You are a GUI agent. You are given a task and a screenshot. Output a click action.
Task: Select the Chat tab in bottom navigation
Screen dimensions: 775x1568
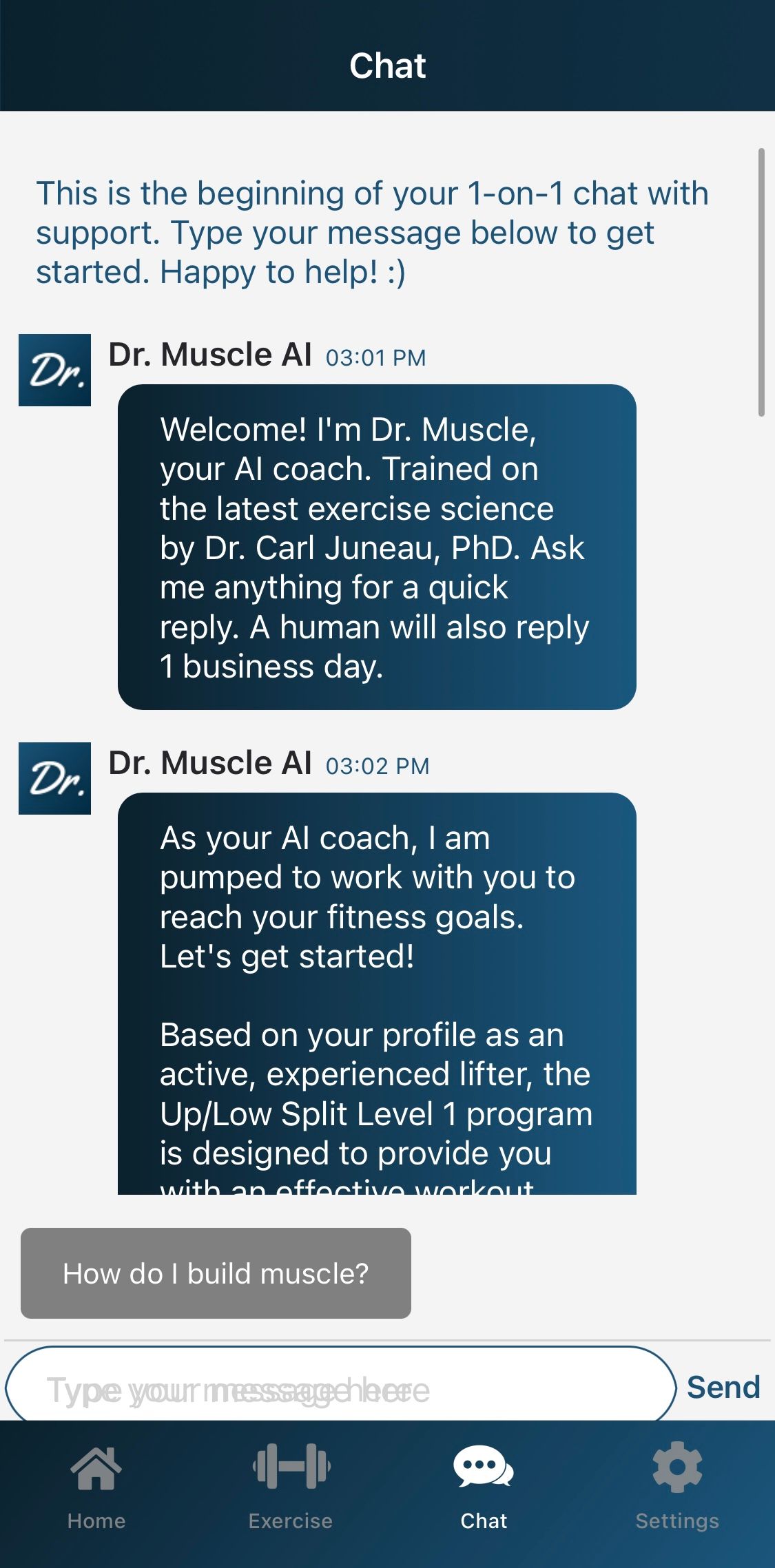click(484, 1487)
